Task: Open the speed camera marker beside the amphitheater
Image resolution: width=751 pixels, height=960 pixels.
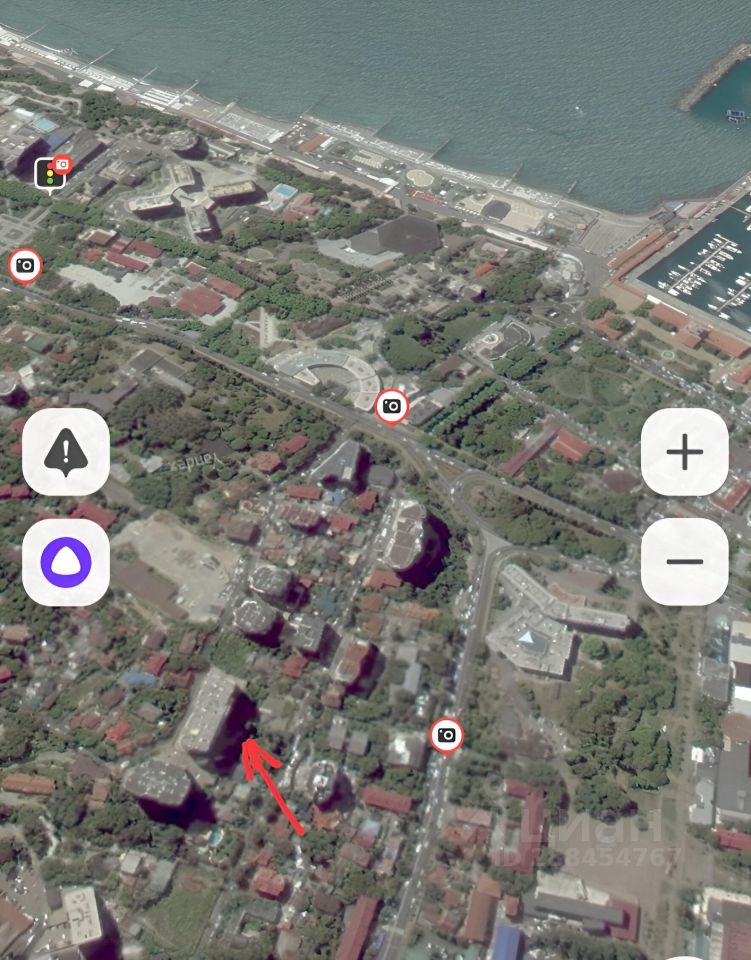Action: coord(392,406)
